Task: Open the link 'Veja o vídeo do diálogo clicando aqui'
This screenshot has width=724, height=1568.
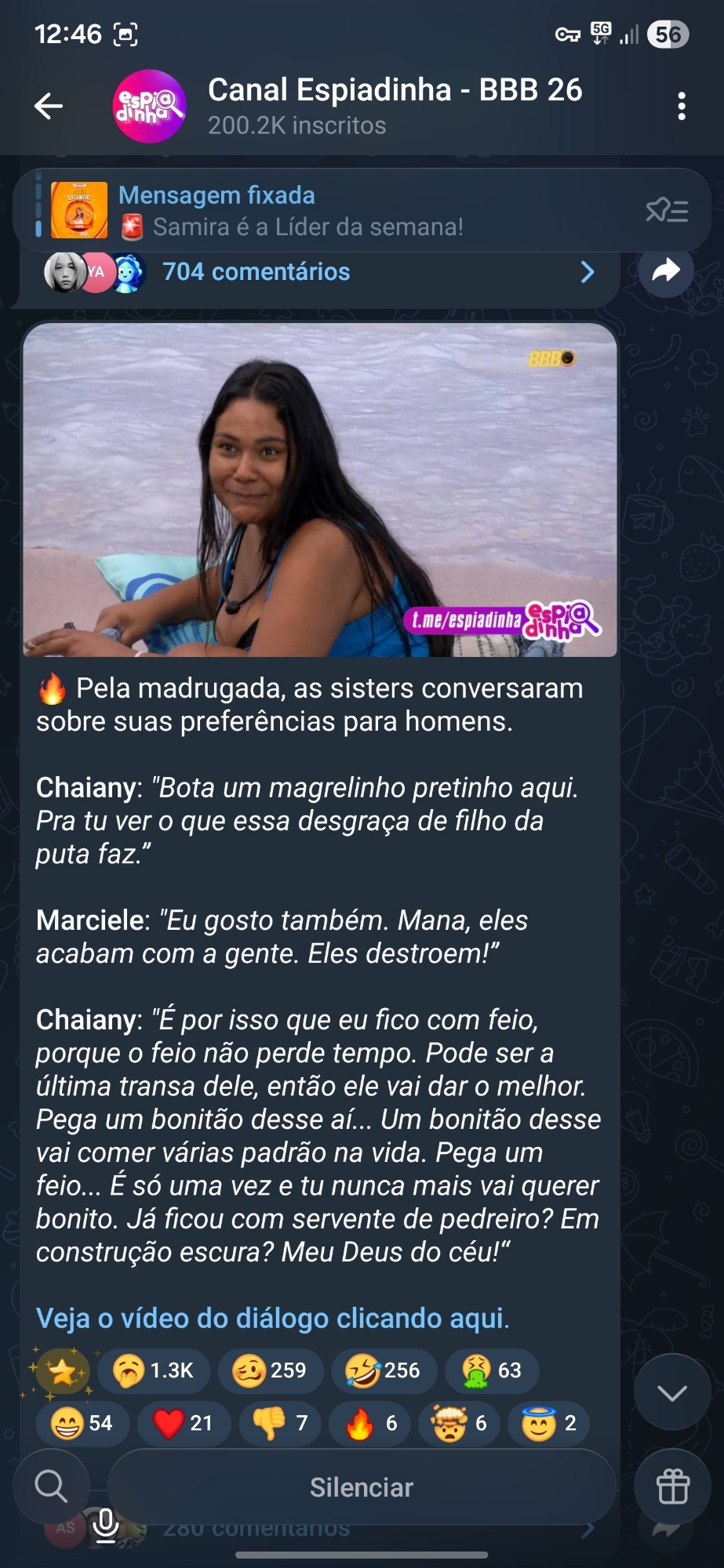Action: coord(272,1318)
